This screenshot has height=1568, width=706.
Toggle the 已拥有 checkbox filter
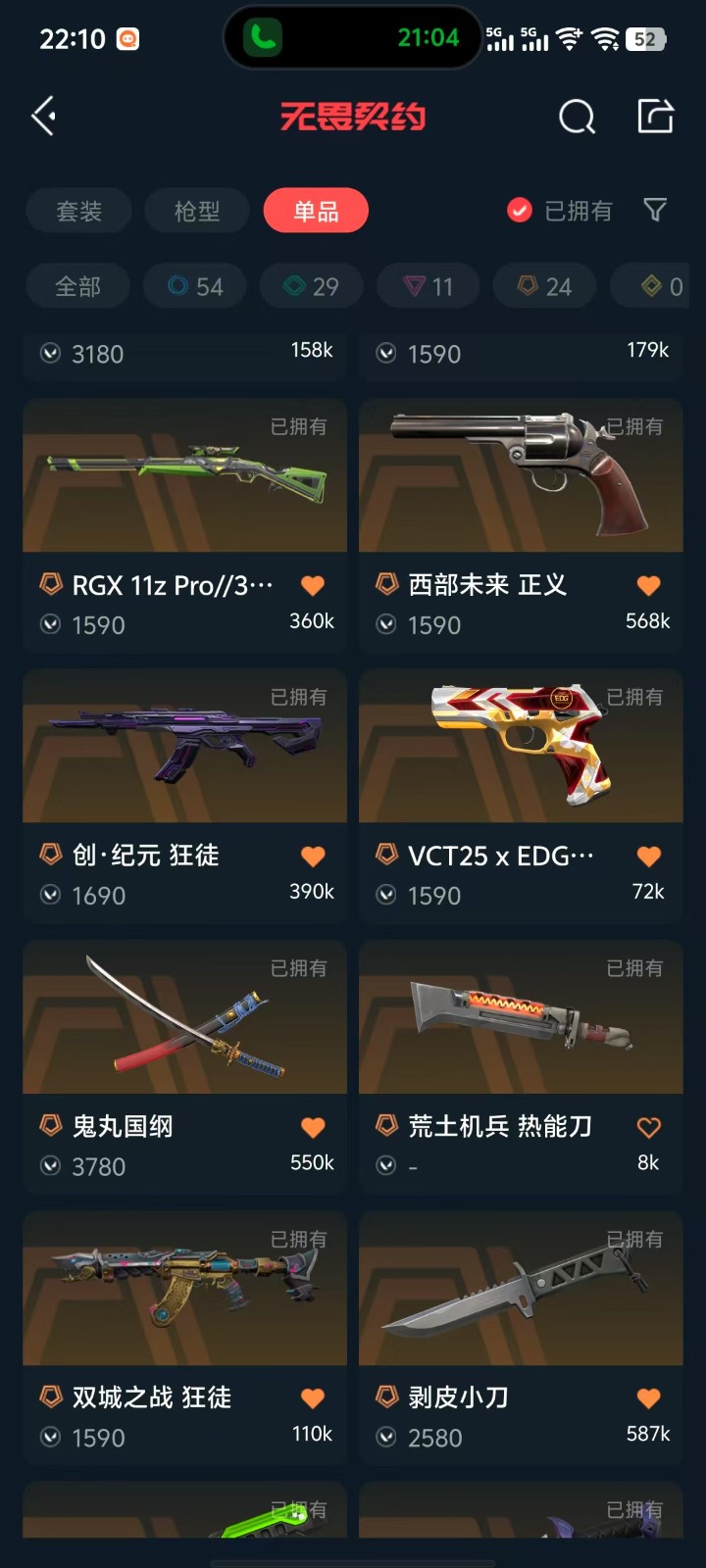(520, 211)
